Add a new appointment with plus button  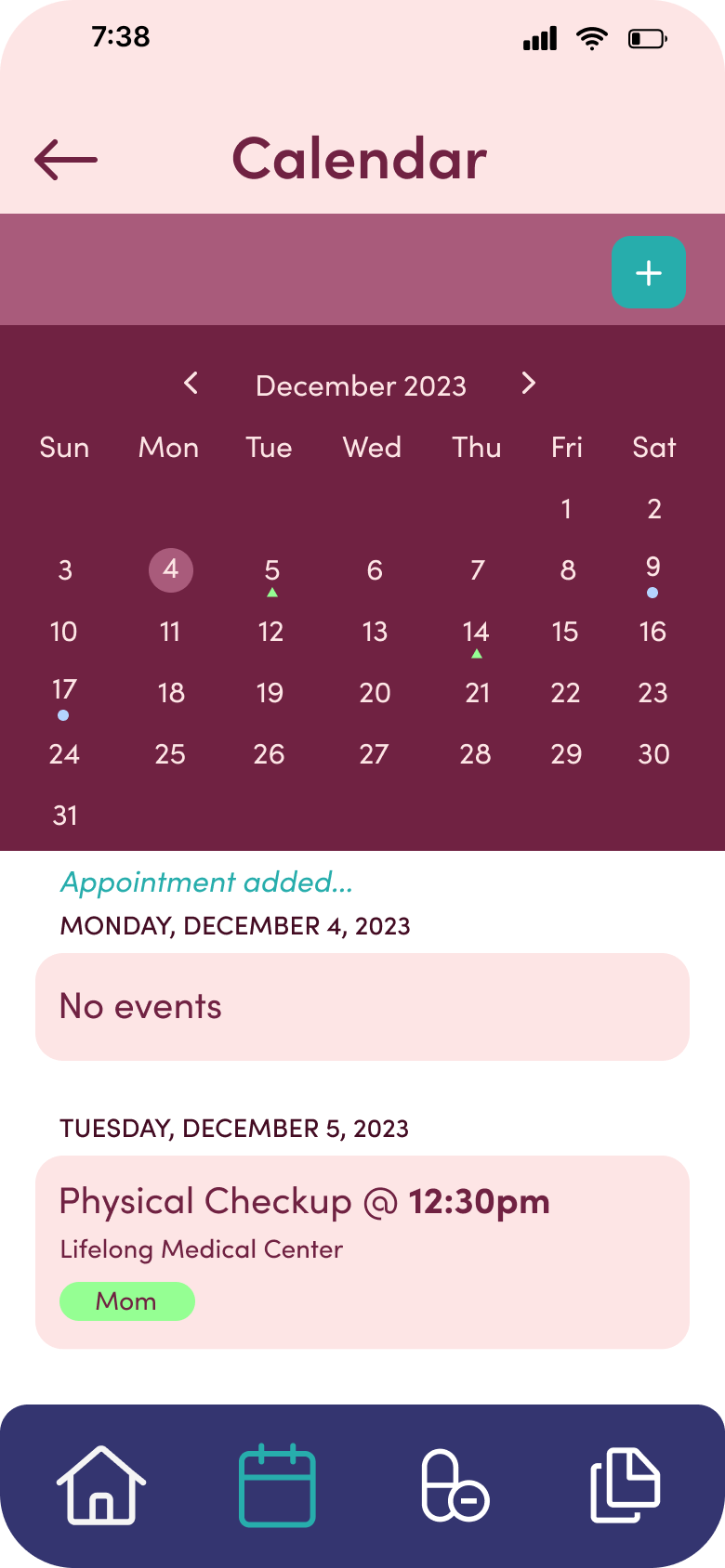coord(649,272)
